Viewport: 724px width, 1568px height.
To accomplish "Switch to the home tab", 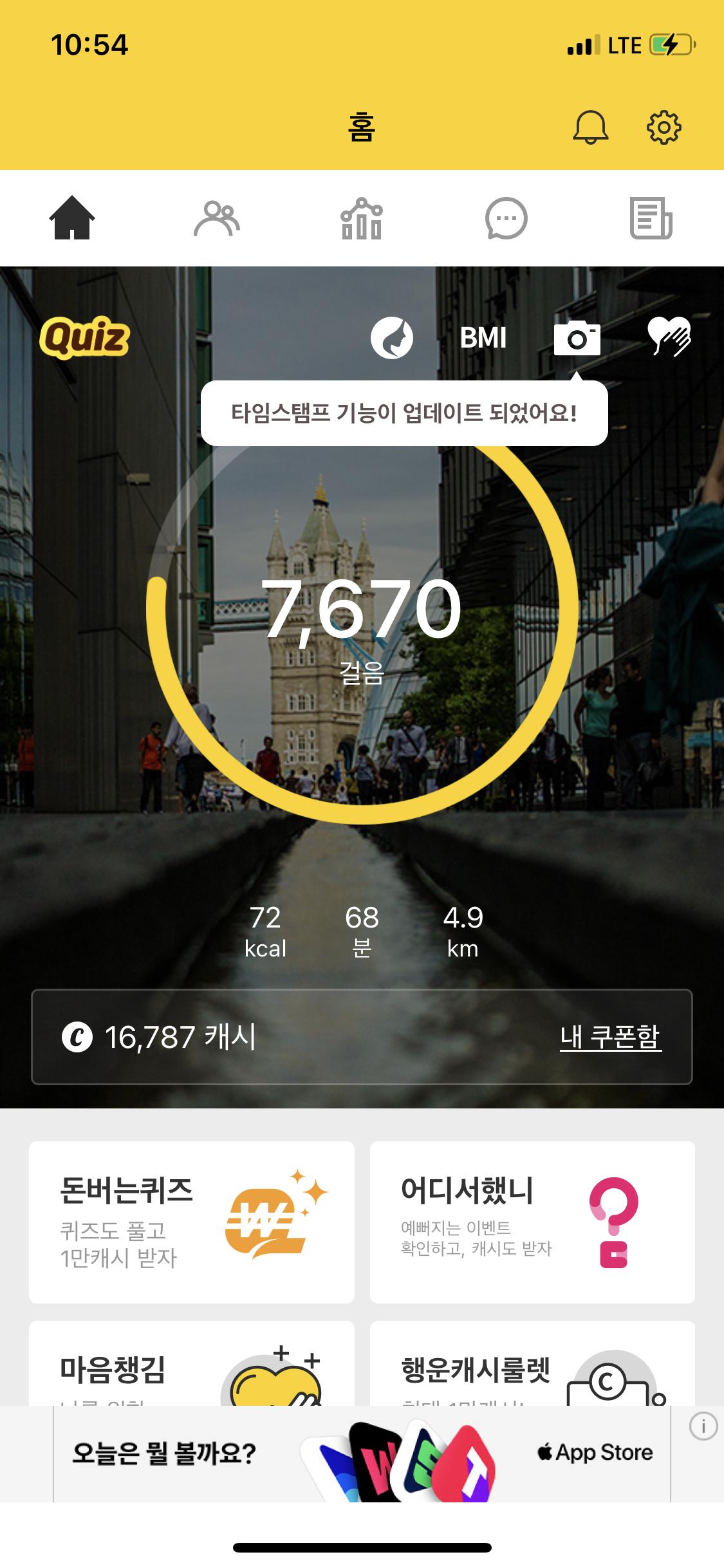I will pyautogui.click(x=72, y=218).
